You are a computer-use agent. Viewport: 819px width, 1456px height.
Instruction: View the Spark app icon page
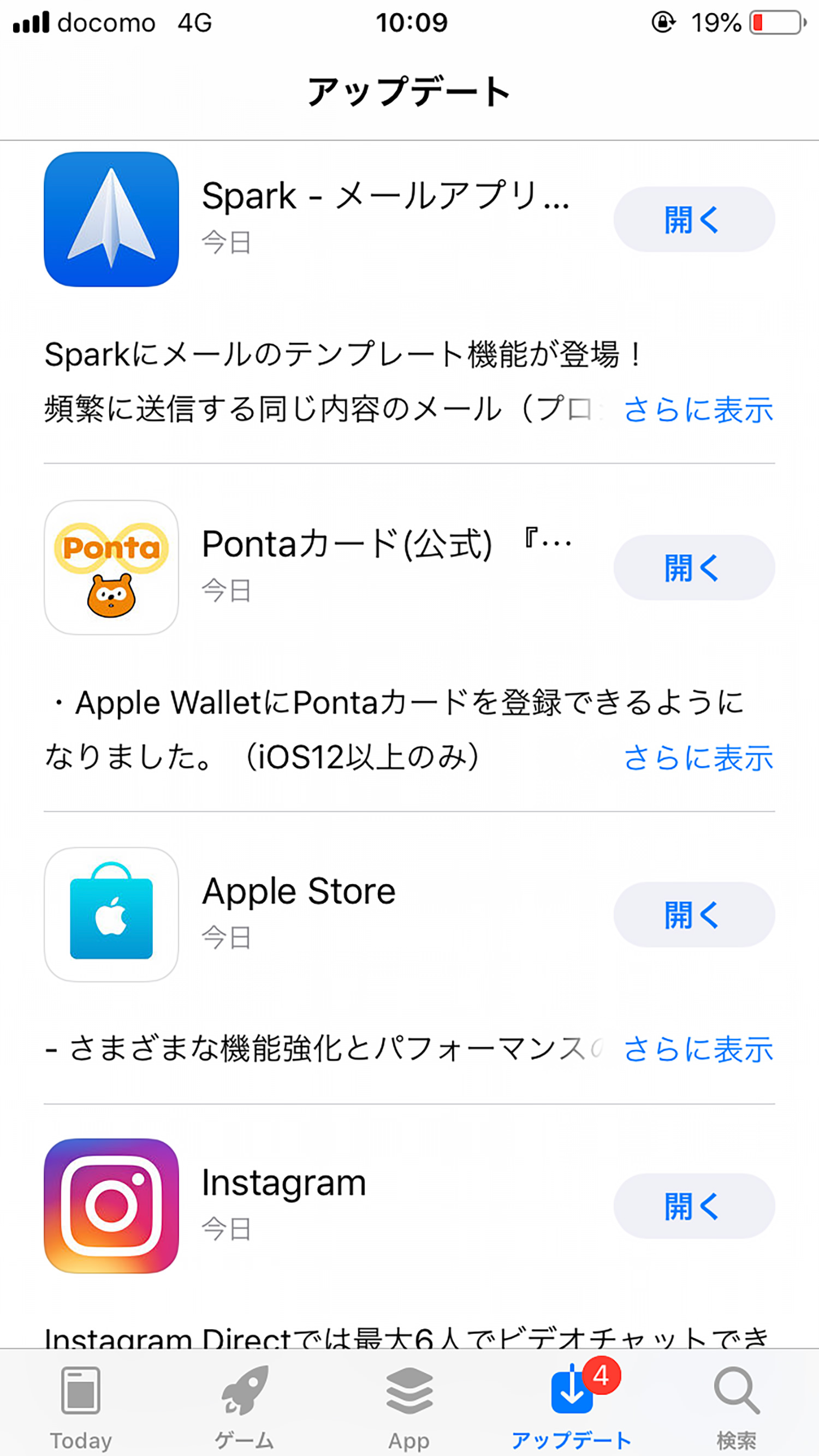click(111, 219)
